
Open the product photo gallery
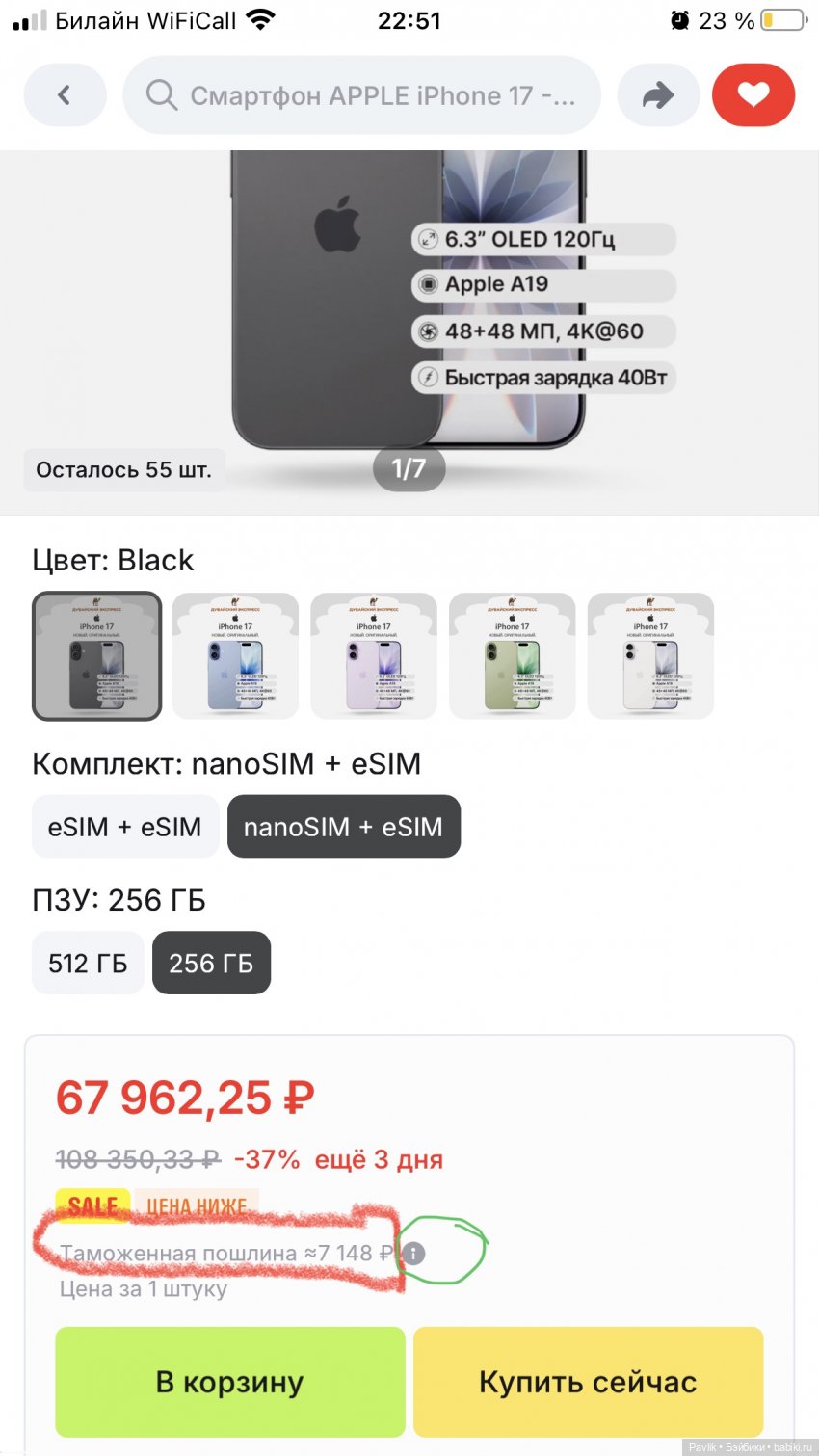pyautogui.click(x=409, y=318)
